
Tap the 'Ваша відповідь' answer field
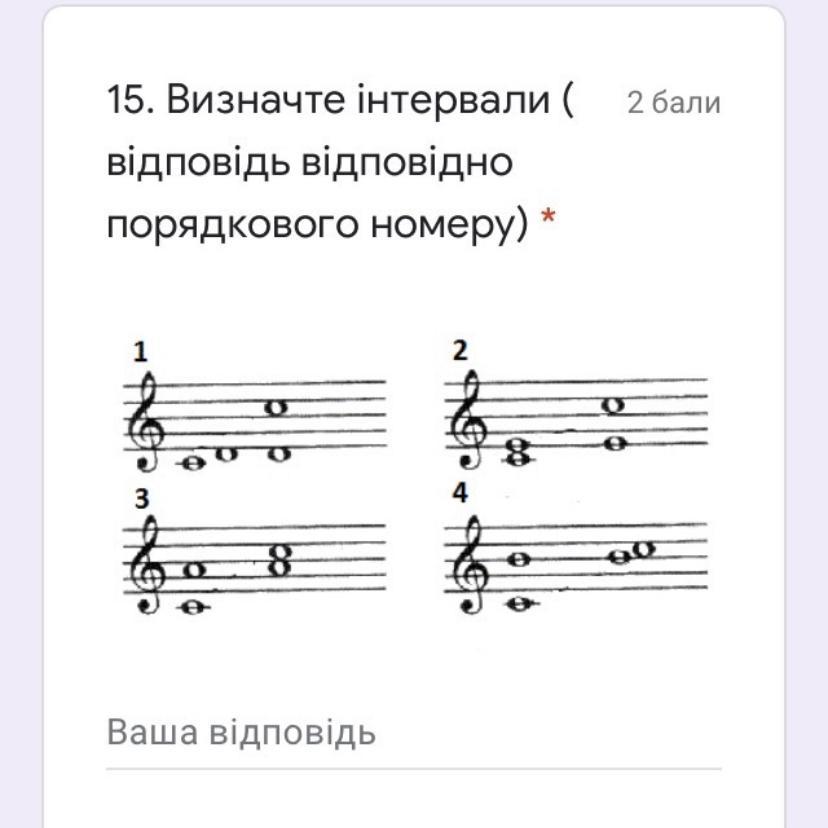(413, 733)
